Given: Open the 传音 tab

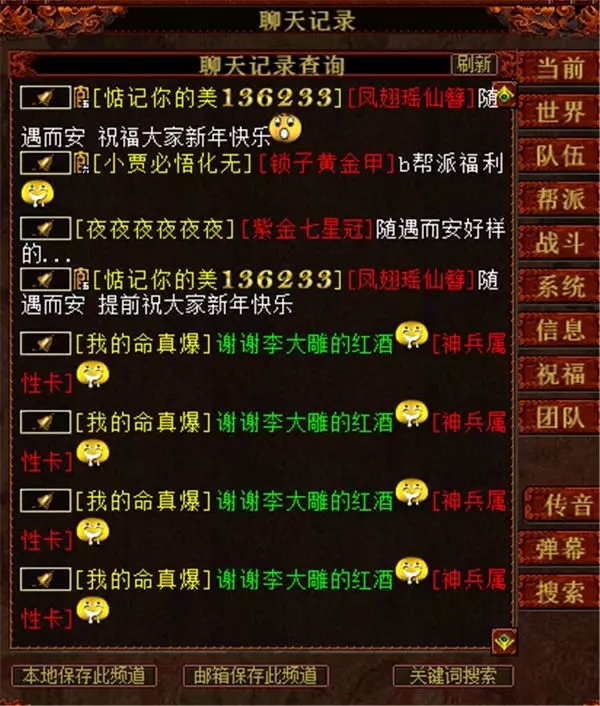Looking at the screenshot, I should (562, 504).
